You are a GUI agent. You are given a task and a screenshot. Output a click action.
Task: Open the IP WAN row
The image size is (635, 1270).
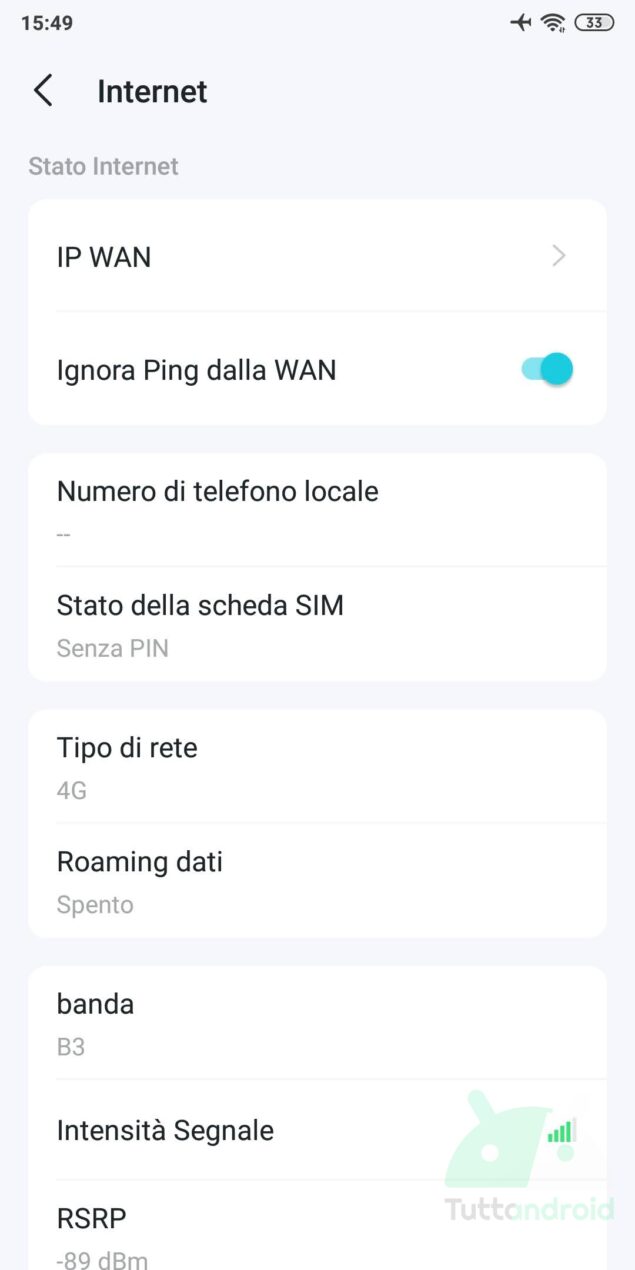tap(317, 256)
